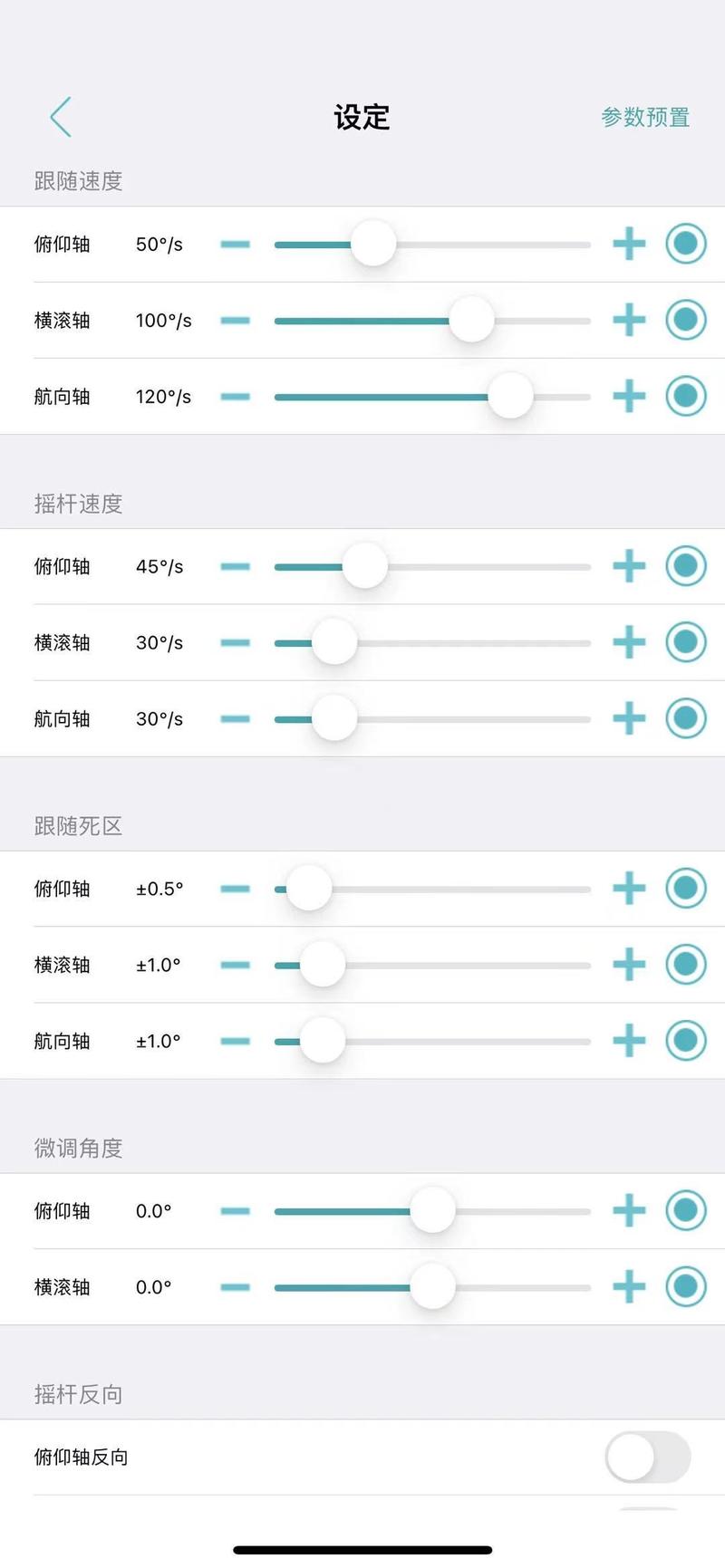
Task: Reset 摇杆速度 俯仰轴 with its circle button
Action: pos(686,566)
